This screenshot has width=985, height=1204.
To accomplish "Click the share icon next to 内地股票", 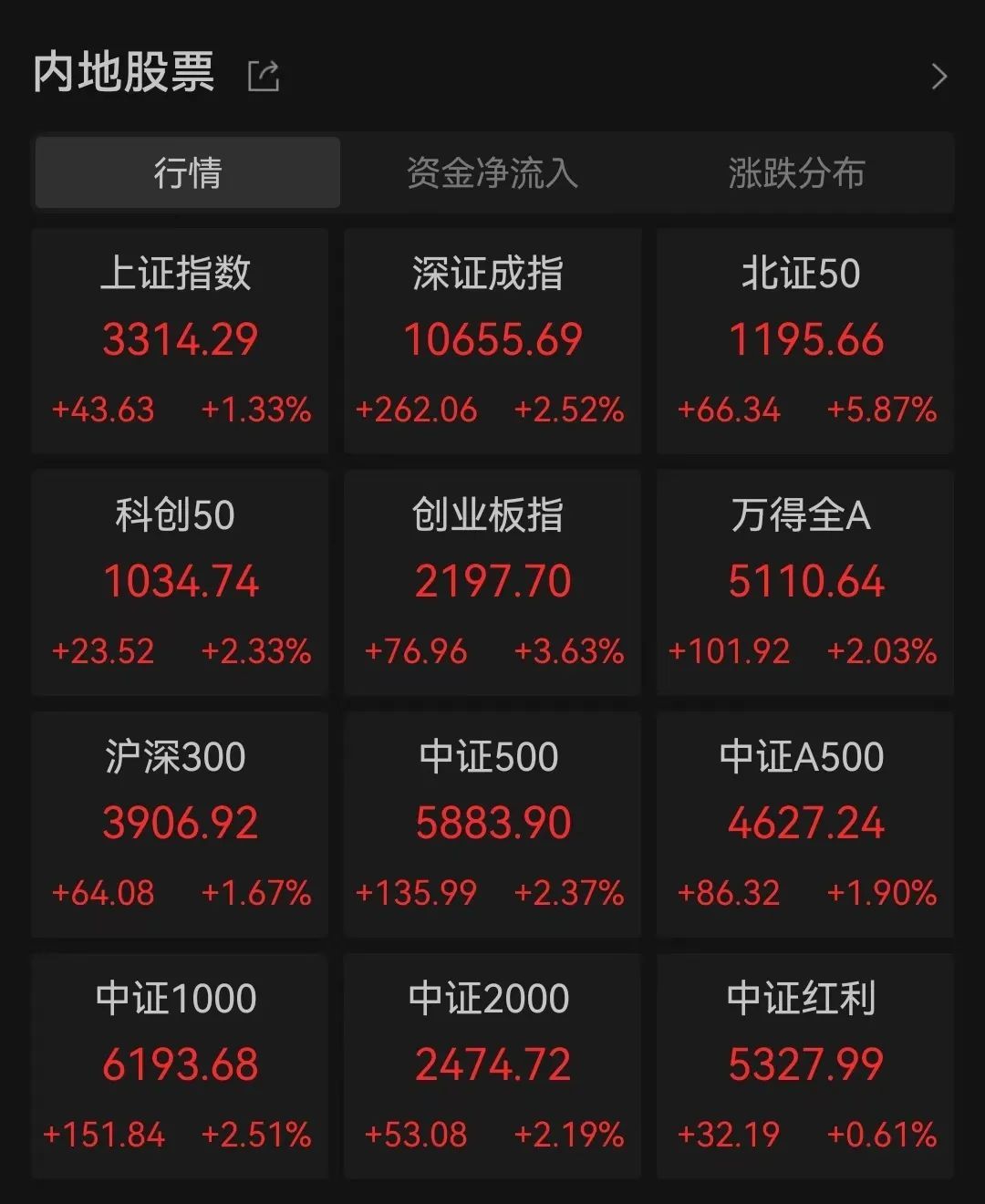I will pyautogui.click(x=264, y=77).
